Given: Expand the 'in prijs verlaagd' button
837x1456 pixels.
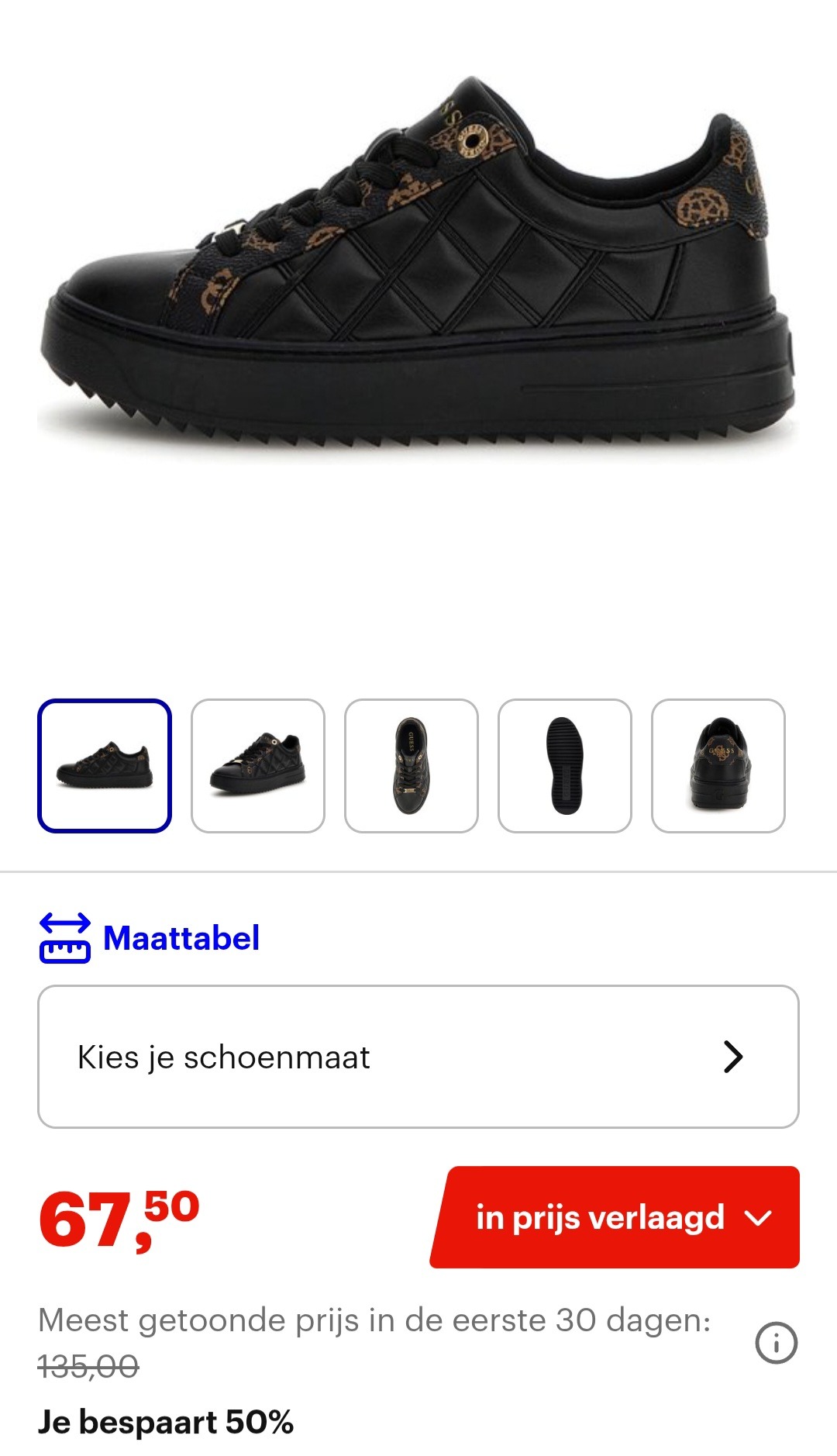Looking at the screenshot, I should click(616, 1218).
